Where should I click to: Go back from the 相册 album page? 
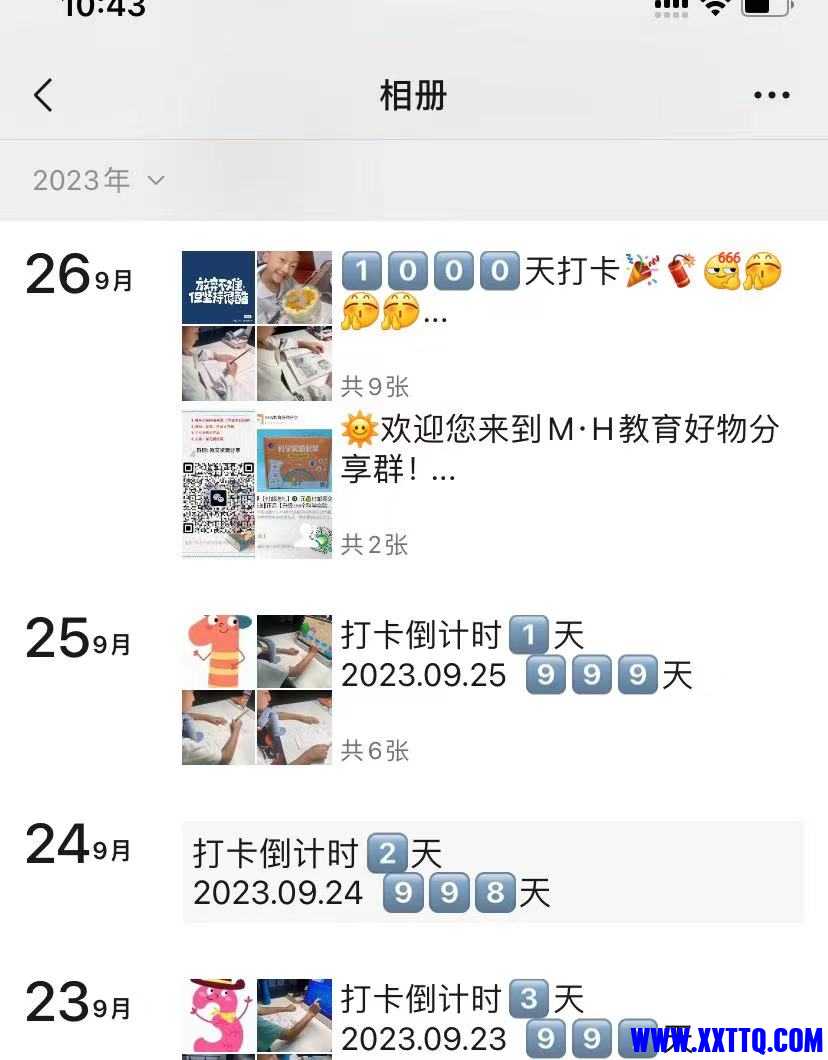pyautogui.click(x=43, y=96)
